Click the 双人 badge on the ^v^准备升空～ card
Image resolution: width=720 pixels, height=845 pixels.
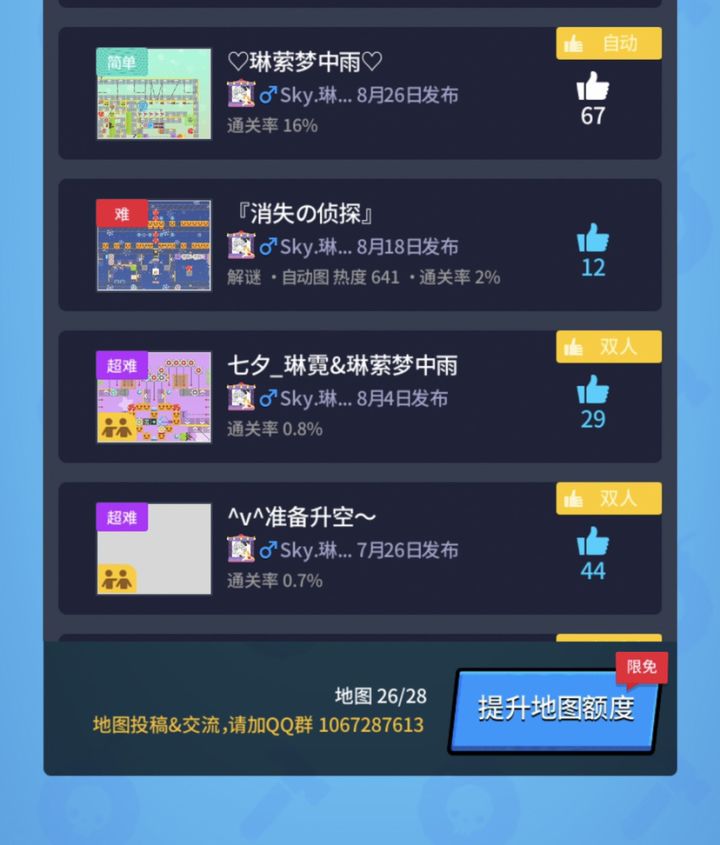tap(608, 499)
